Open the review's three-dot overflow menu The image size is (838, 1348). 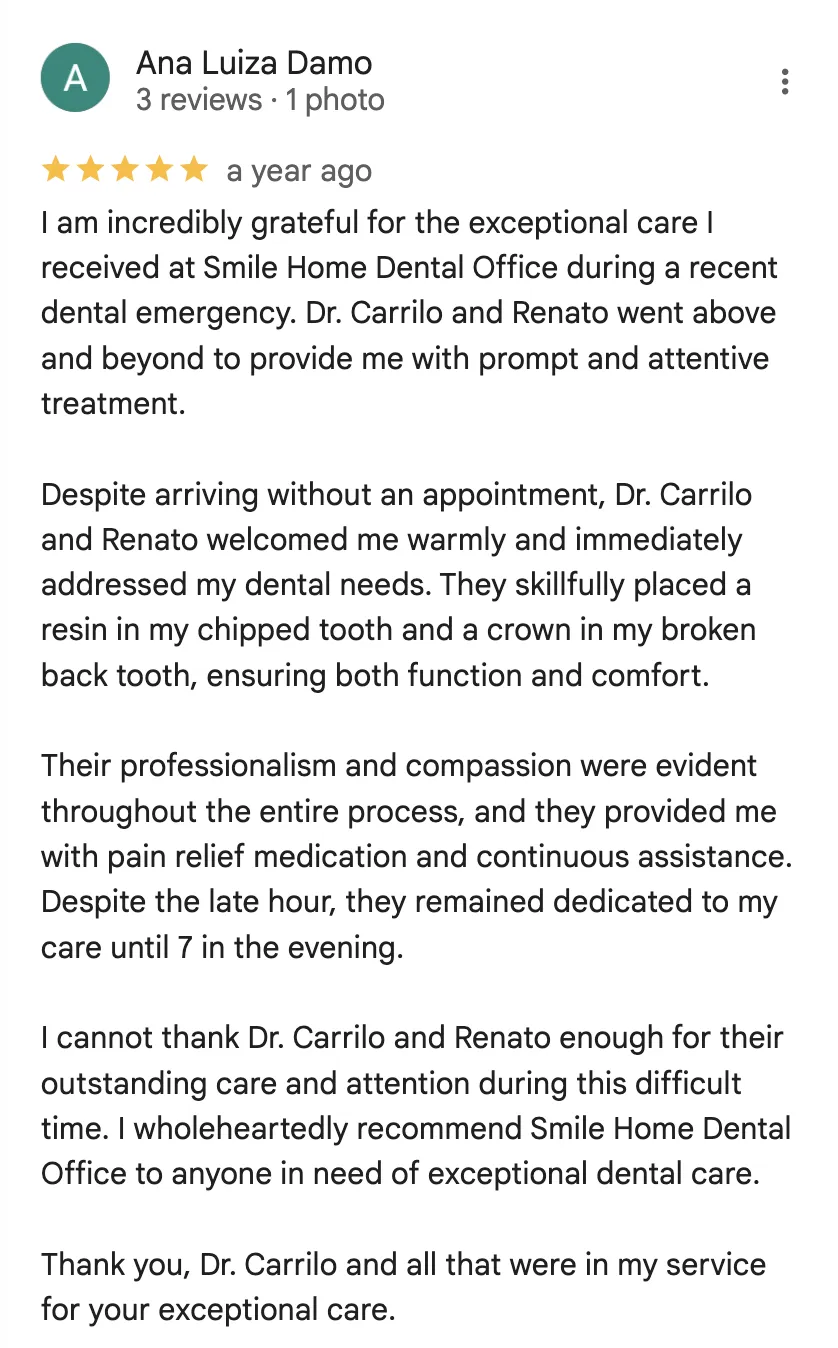(x=785, y=82)
